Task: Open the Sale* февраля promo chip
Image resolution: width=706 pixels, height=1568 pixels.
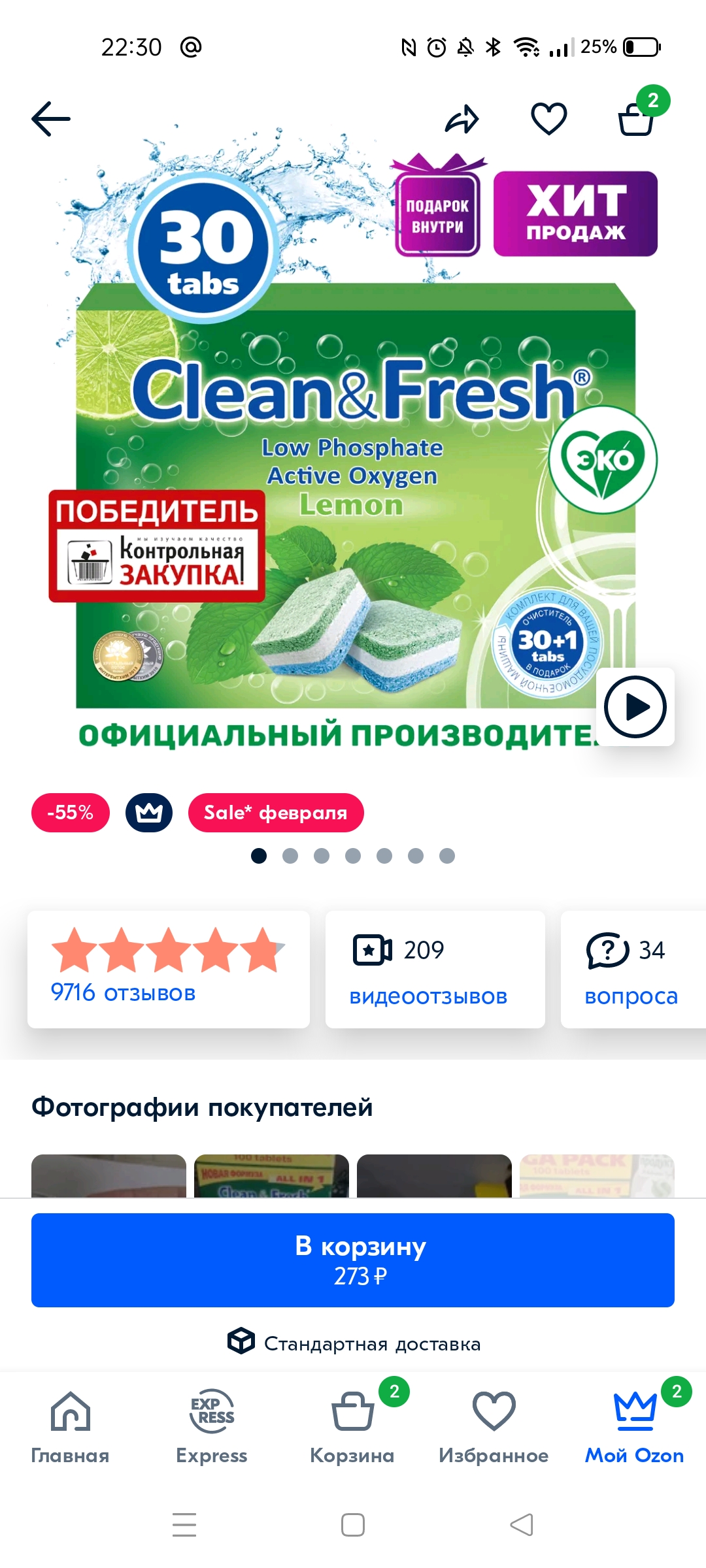Action: [276, 813]
